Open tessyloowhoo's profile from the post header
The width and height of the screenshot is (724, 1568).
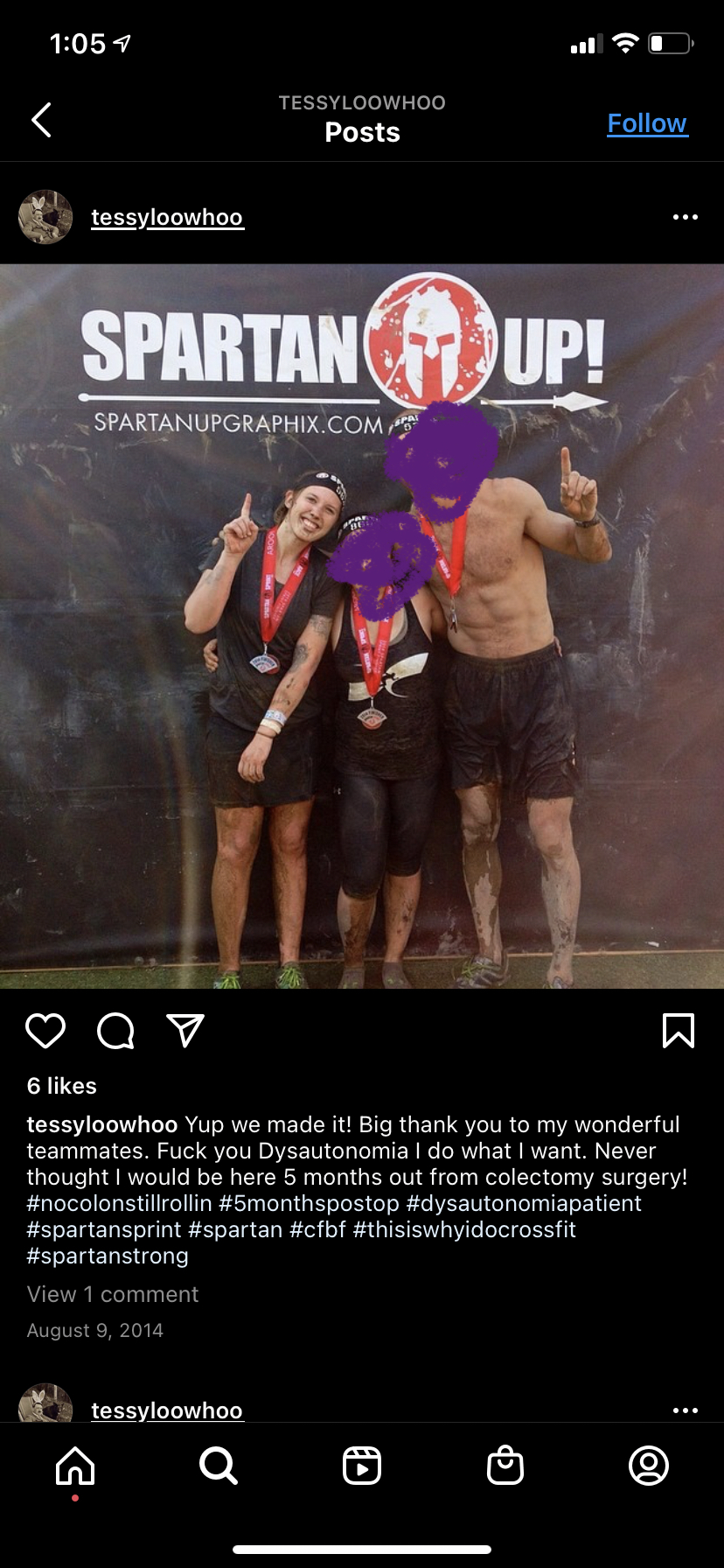(x=167, y=217)
